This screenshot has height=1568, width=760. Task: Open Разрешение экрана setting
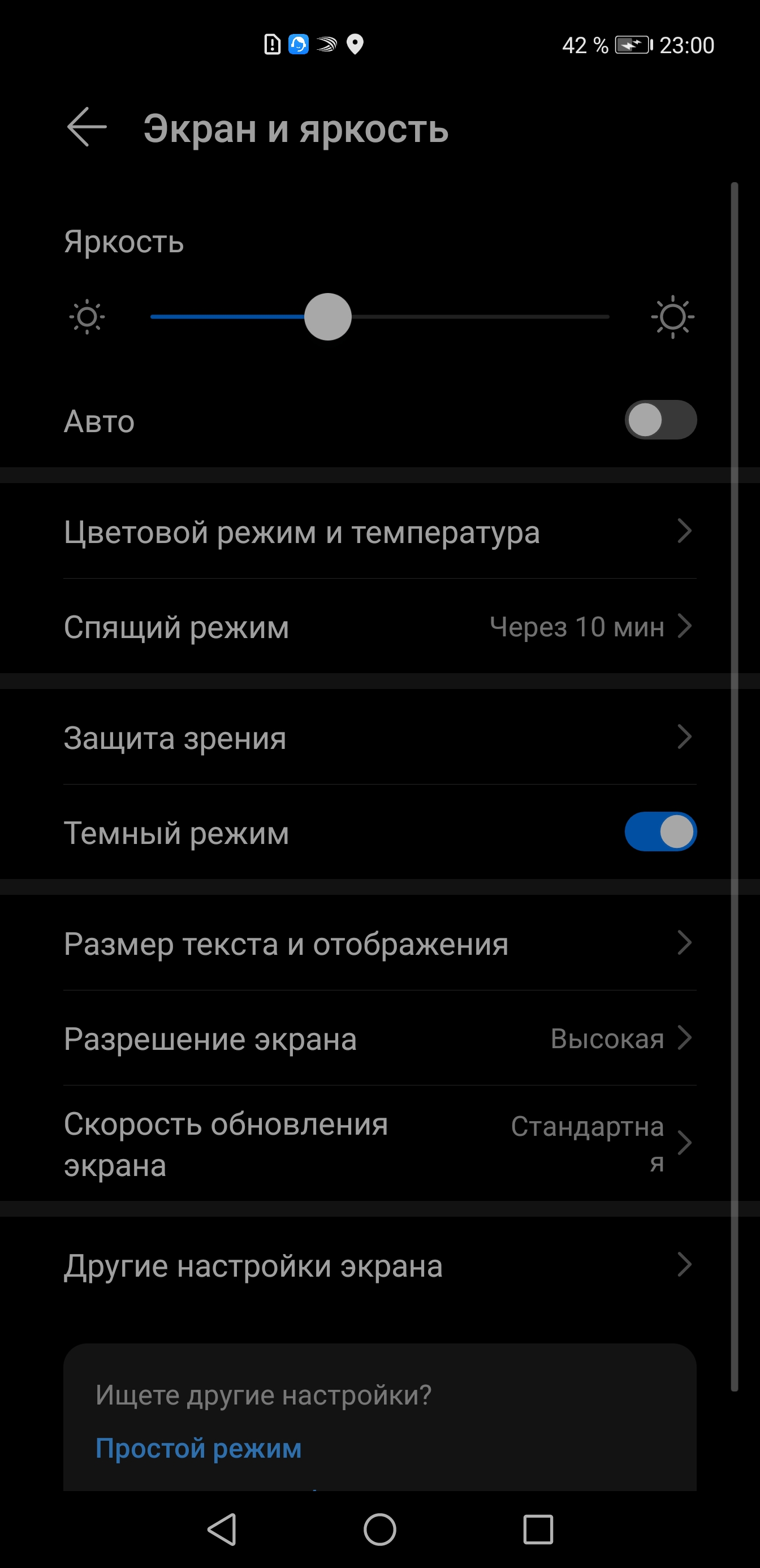379,1039
